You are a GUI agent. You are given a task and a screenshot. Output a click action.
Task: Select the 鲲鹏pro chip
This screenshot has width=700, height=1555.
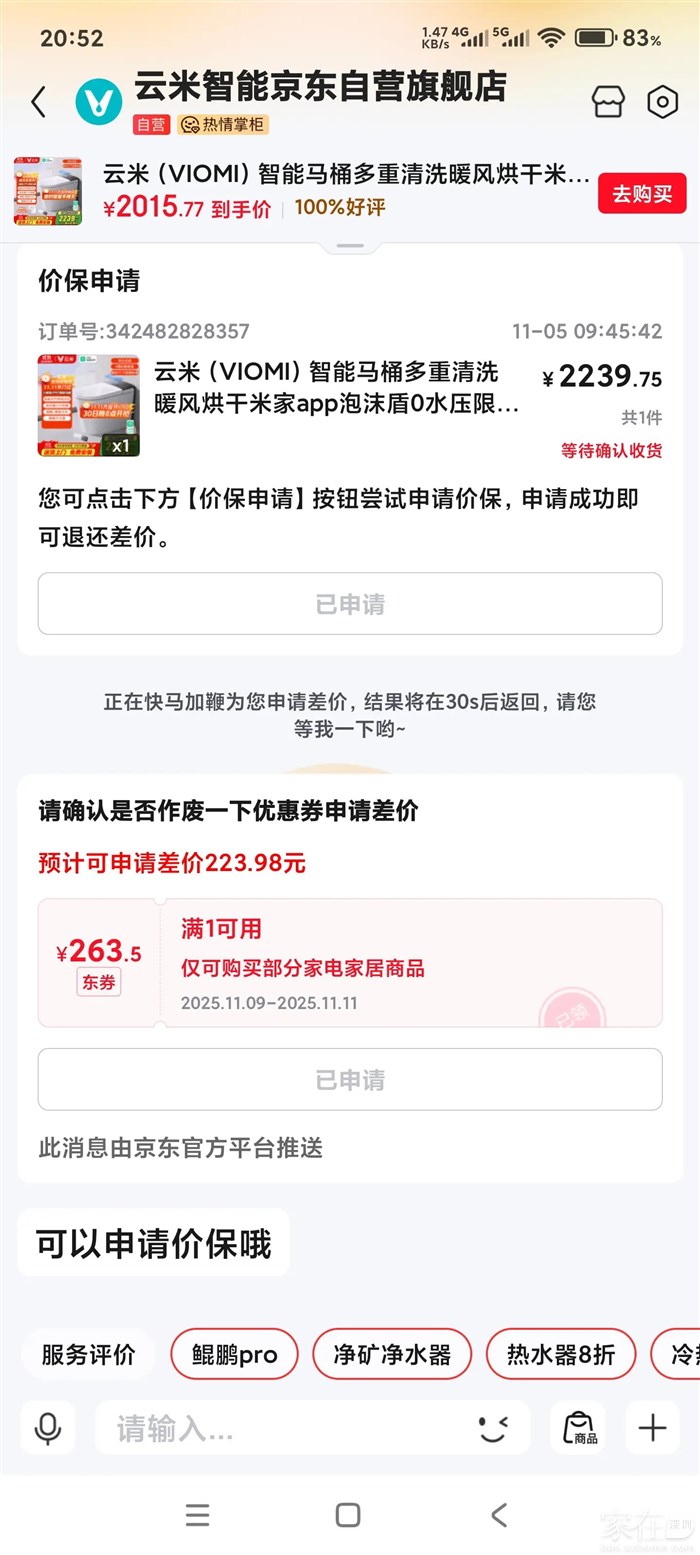[x=234, y=1355]
